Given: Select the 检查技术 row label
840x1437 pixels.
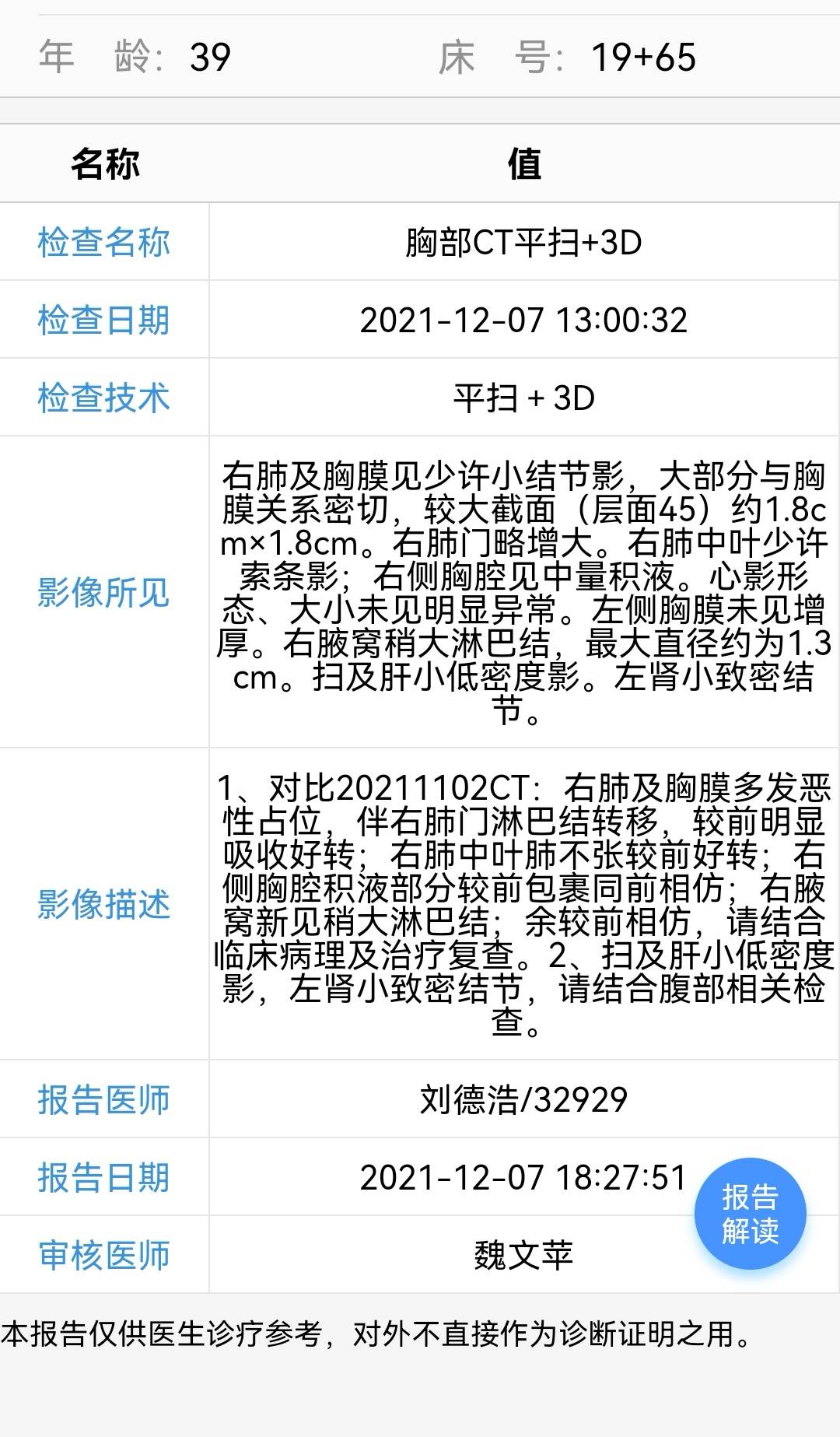Looking at the screenshot, I should pos(103,398).
